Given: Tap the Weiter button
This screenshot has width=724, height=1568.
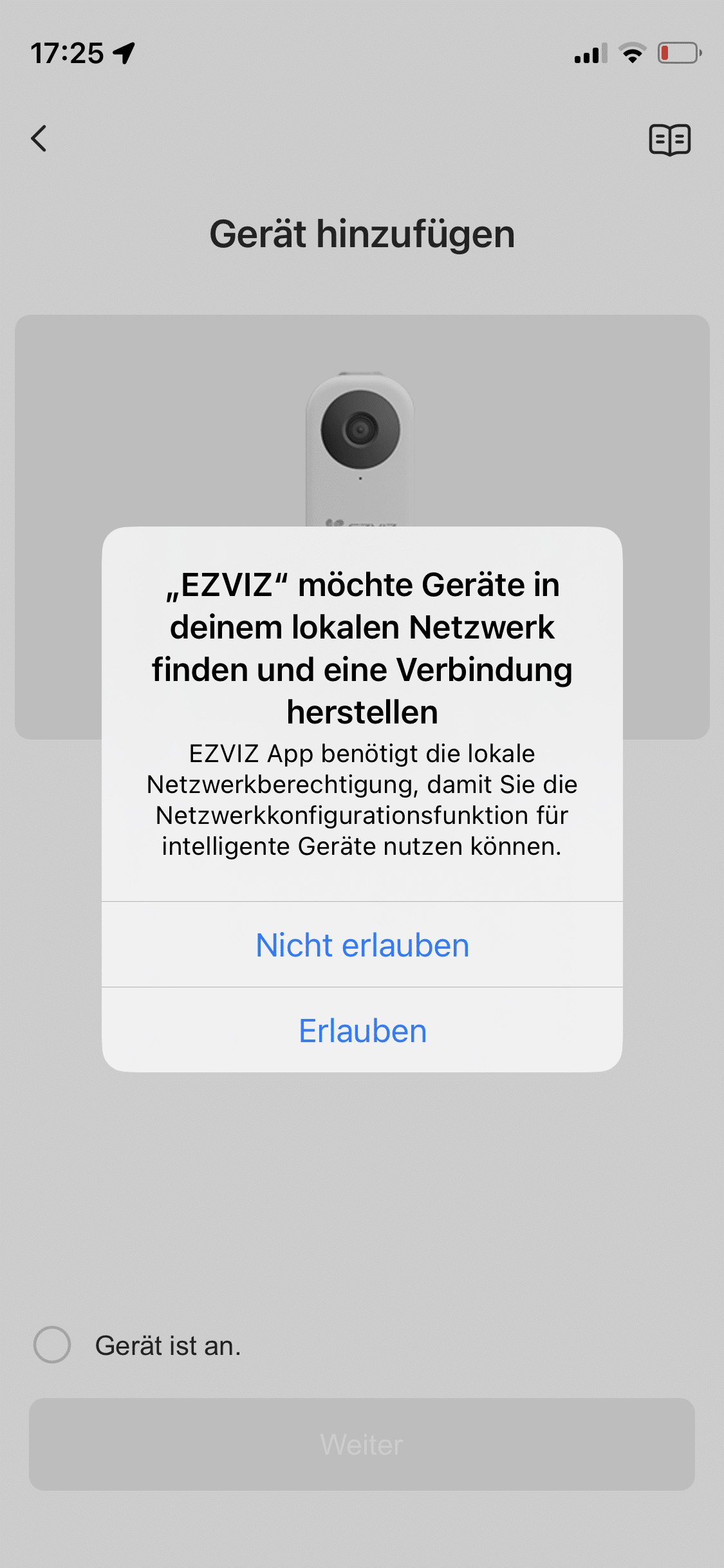Looking at the screenshot, I should click(362, 1444).
